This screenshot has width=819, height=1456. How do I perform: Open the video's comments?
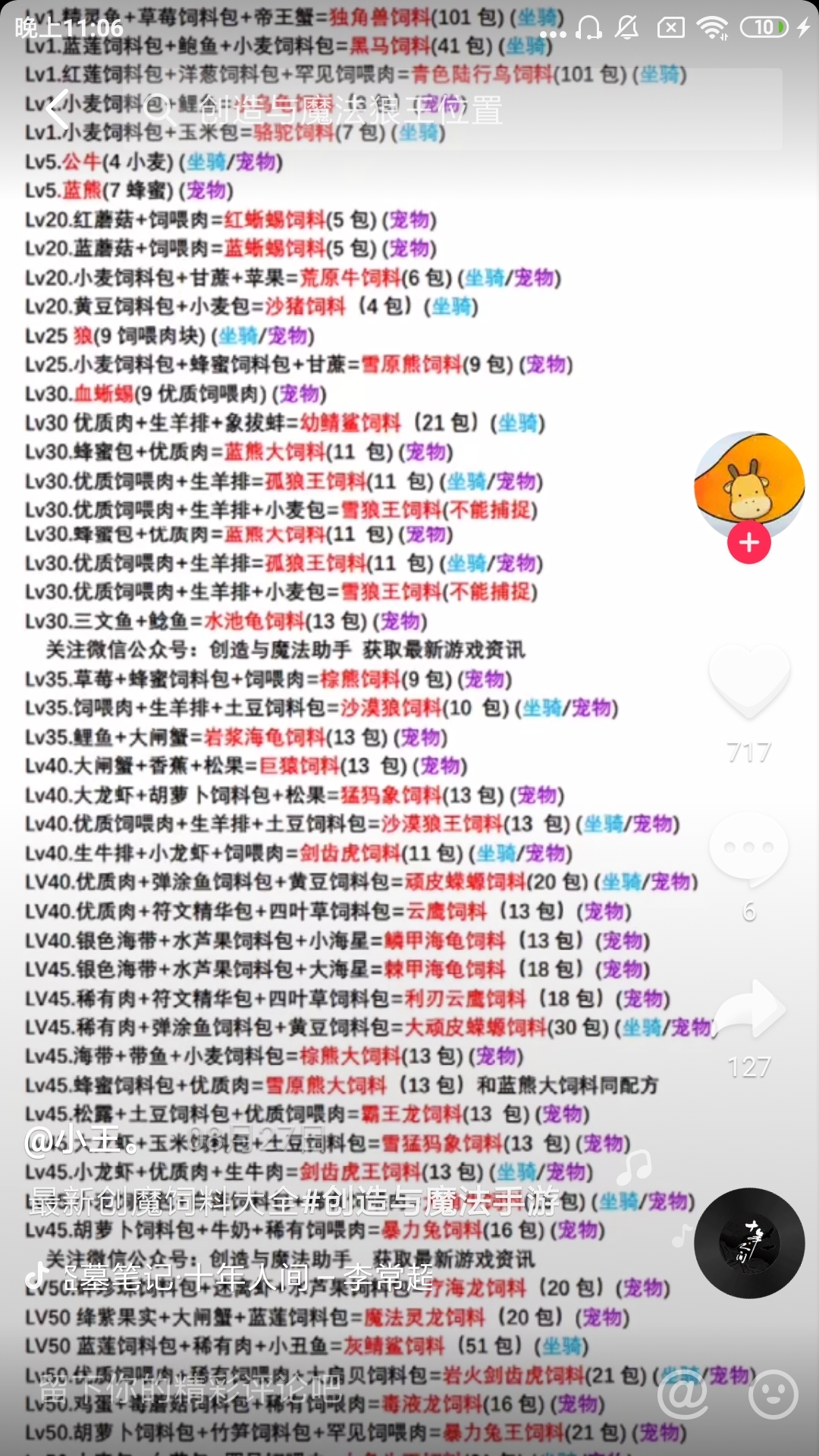pyautogui.click(x=749, y=848)
